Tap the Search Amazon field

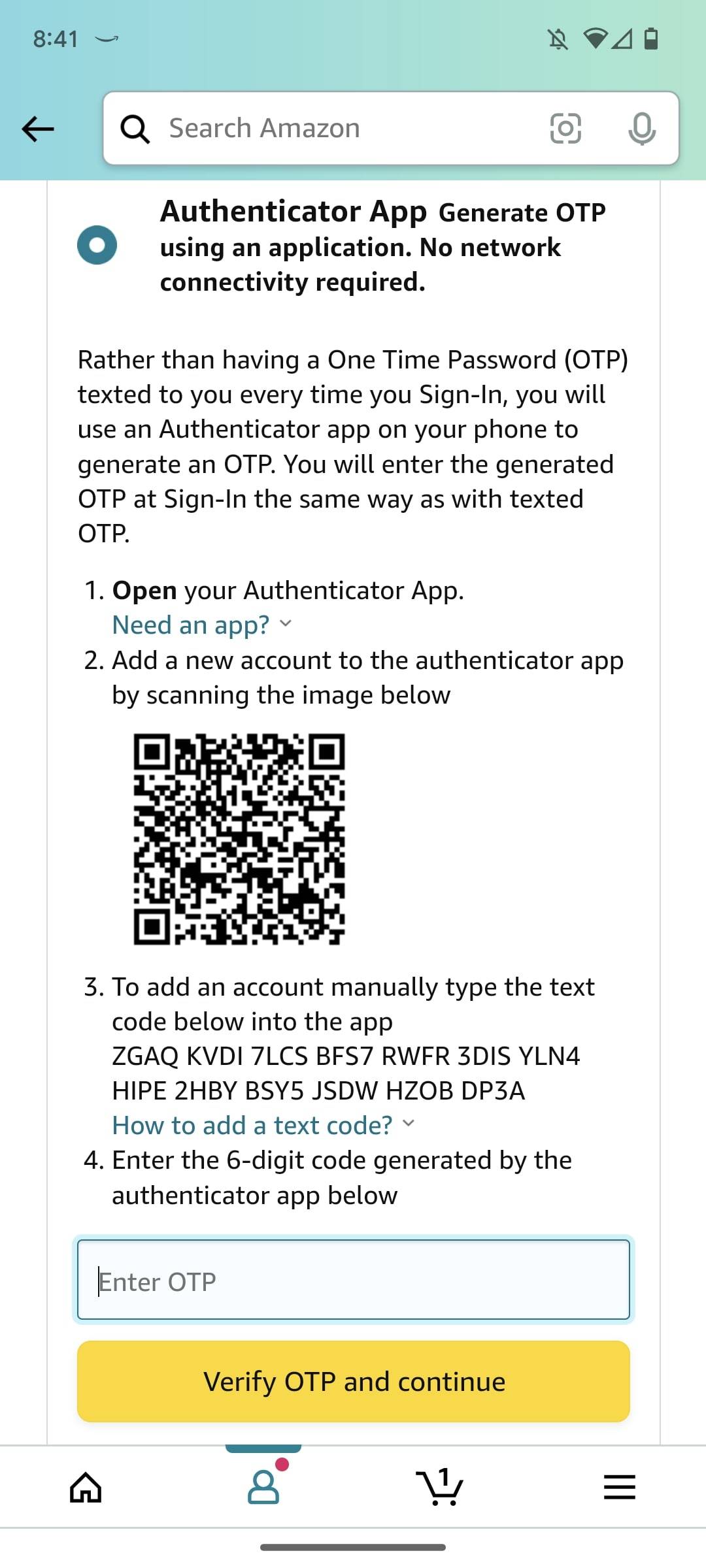pos(327,128)
